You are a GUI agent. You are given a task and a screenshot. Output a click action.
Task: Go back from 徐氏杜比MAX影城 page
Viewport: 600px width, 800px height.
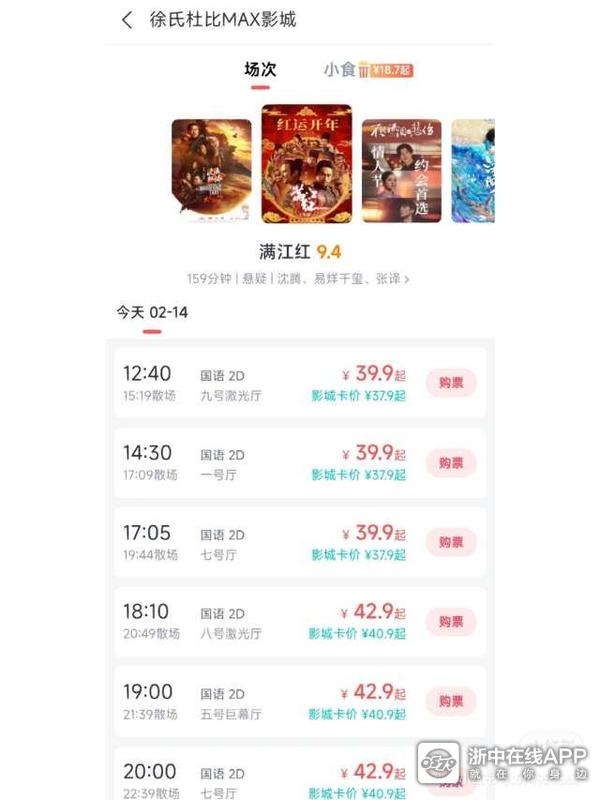127,20
